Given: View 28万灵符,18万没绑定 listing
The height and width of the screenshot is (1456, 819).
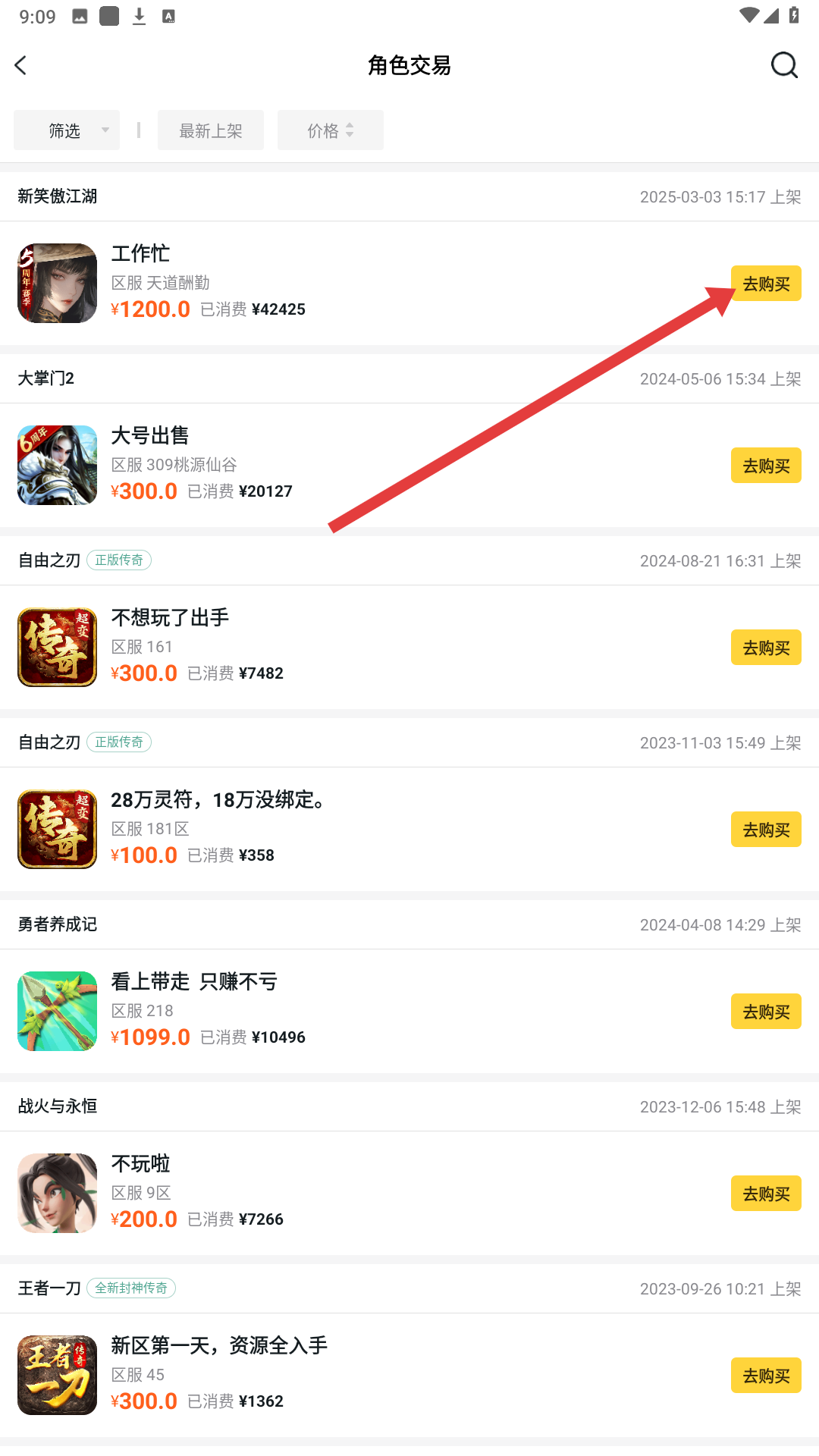Looking at the screenshot, I should pos(218,800).
